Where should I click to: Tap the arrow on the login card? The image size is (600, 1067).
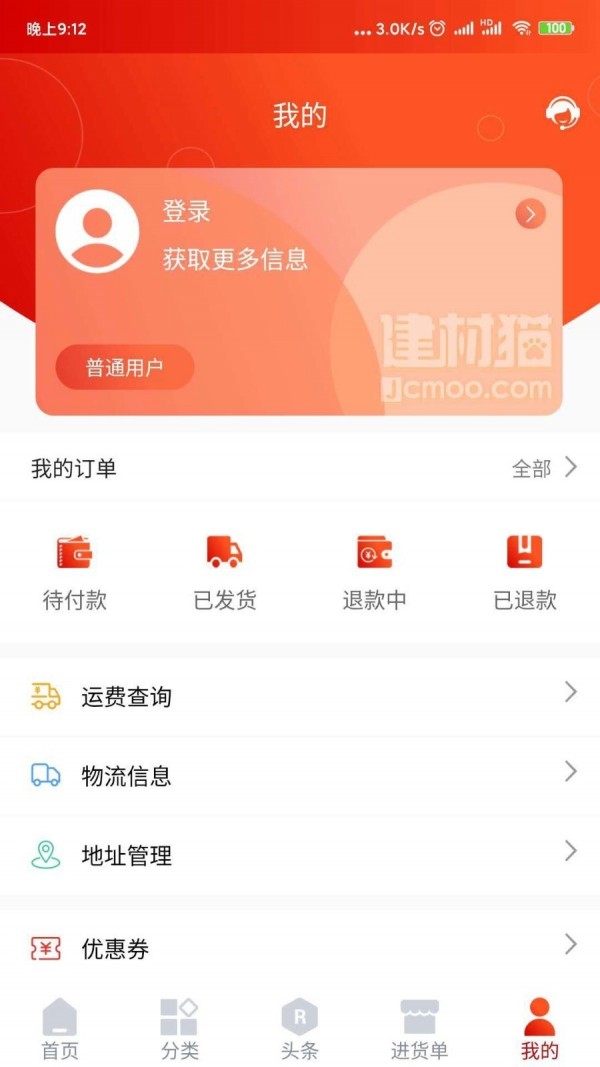coord(531,215)
